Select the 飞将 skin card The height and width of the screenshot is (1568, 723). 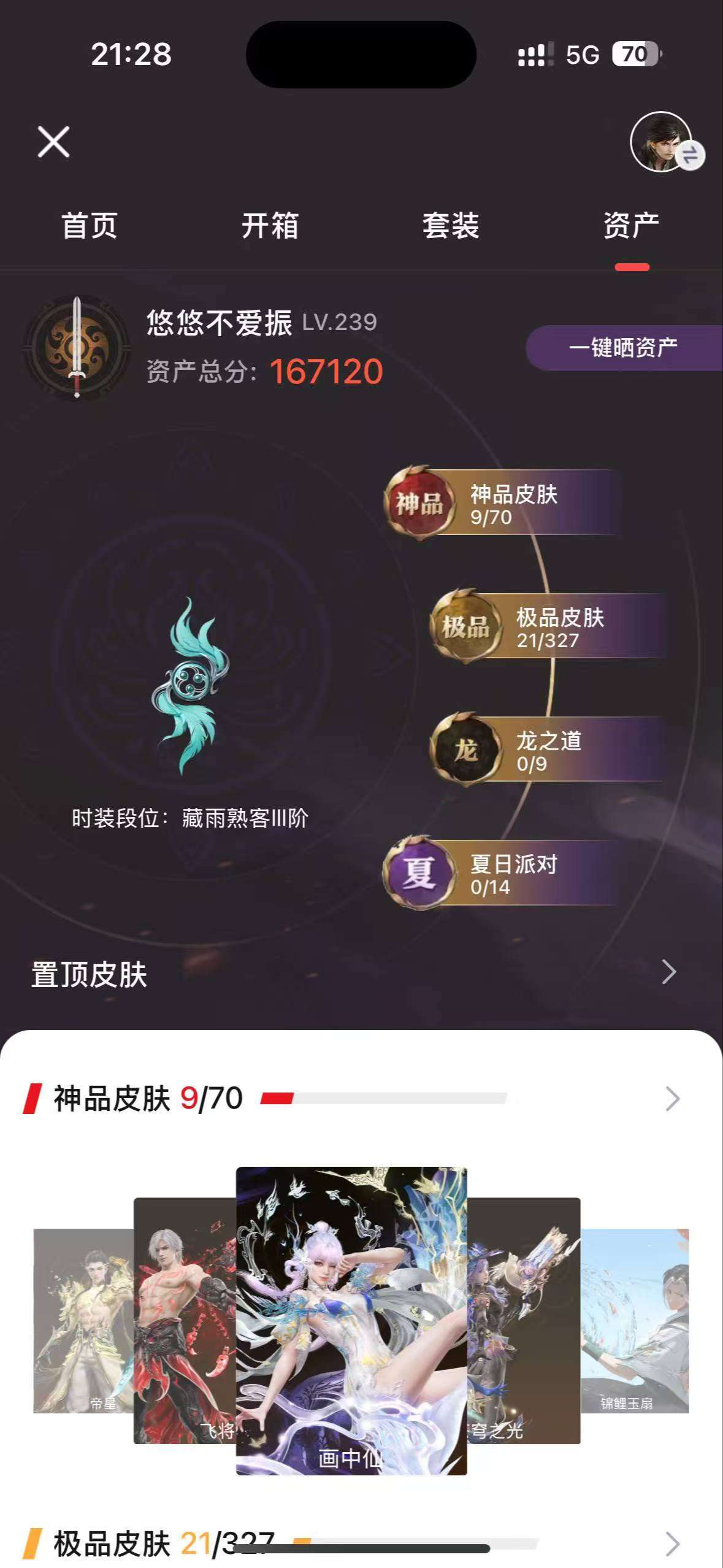pos(184,1319)
